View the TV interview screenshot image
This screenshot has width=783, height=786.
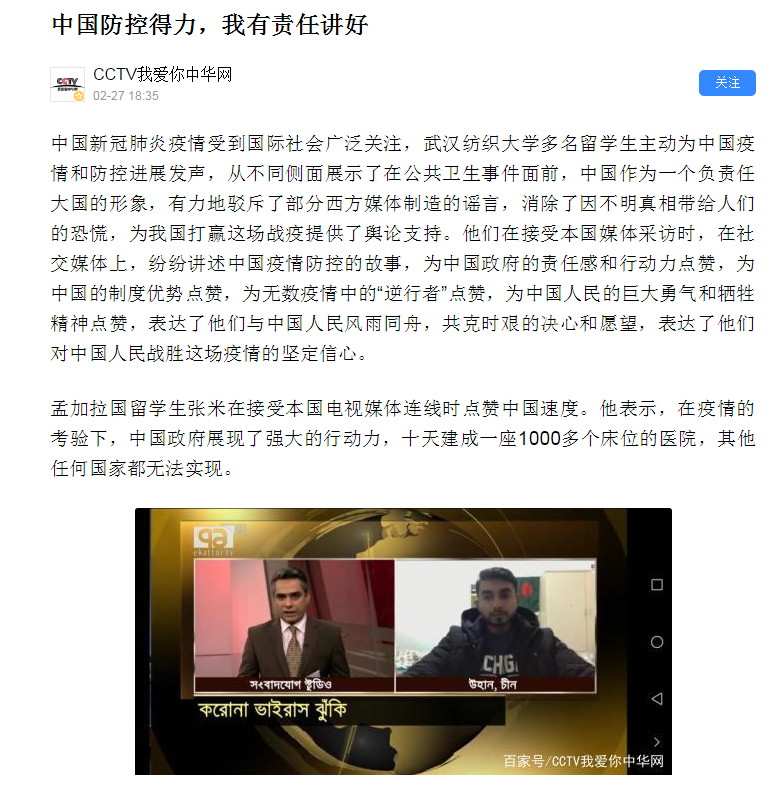coord(403,641)
